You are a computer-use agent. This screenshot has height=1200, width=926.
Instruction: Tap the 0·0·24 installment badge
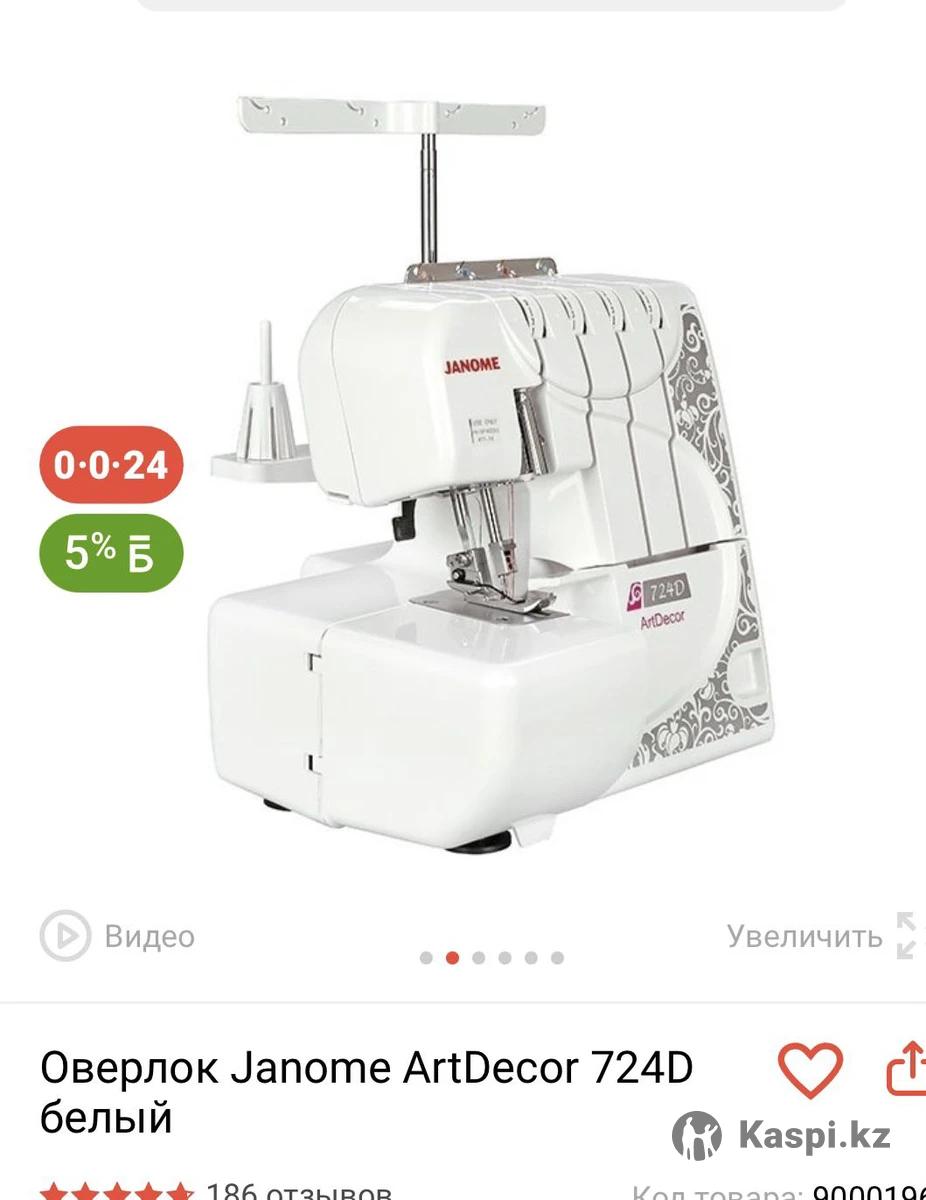[x=111, y=465]
